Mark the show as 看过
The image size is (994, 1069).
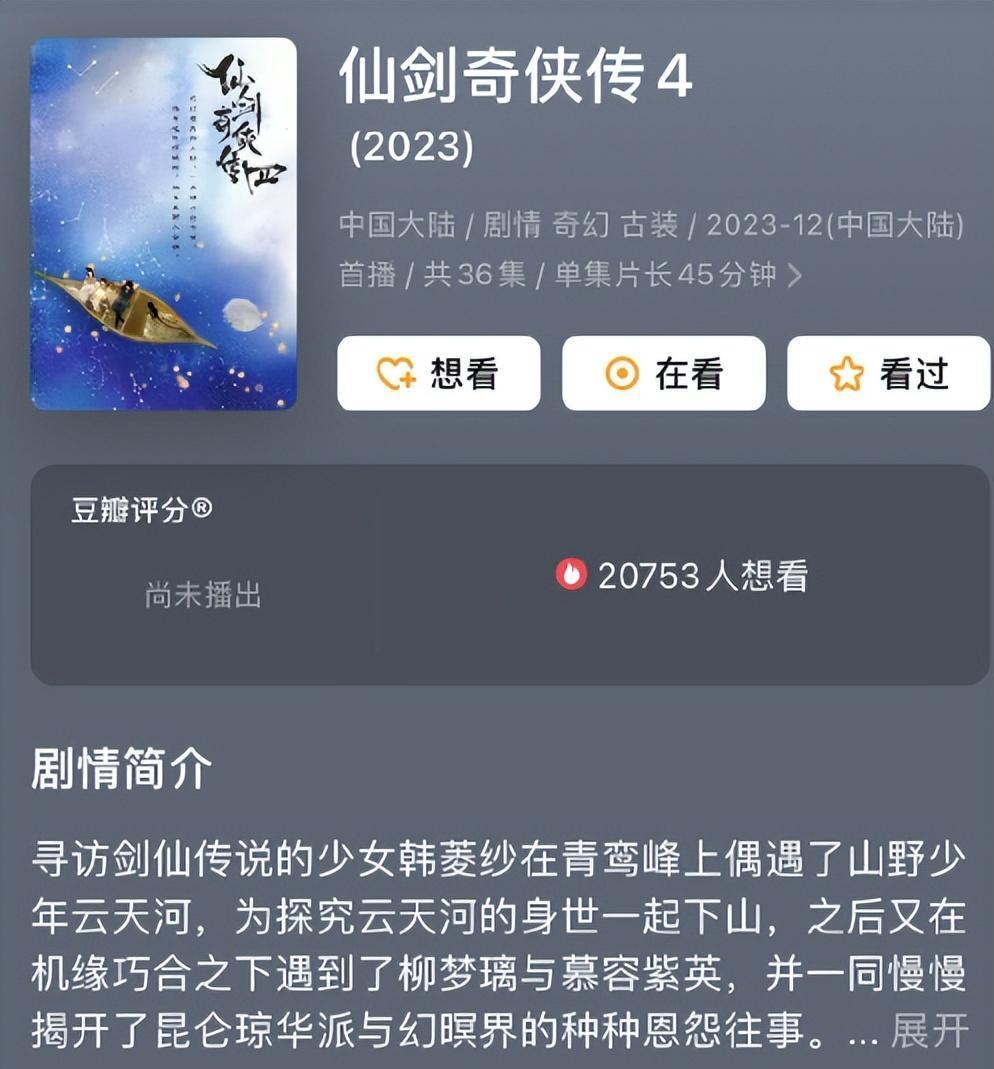[x=888, y=374]
